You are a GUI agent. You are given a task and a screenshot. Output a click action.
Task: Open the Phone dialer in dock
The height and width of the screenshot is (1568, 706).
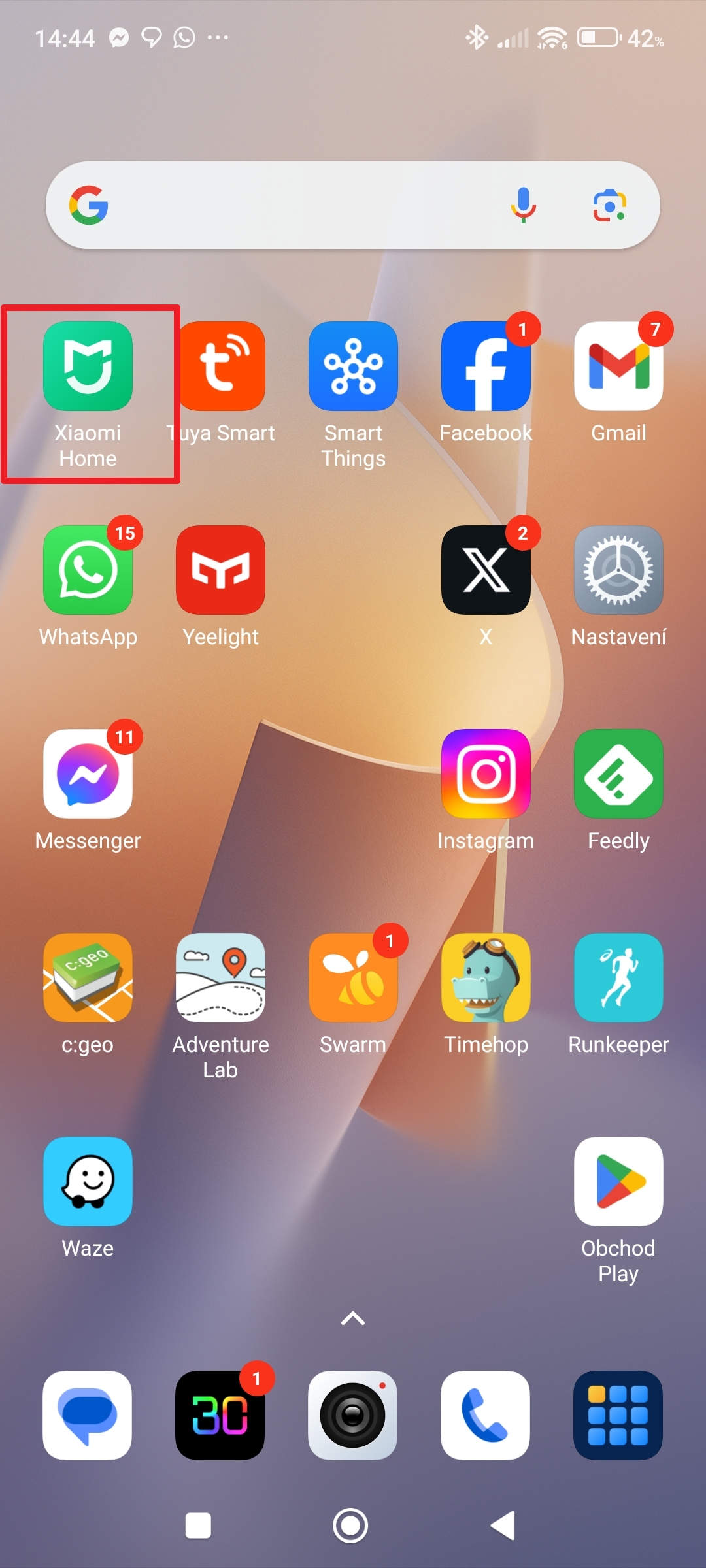point(486,1415)
